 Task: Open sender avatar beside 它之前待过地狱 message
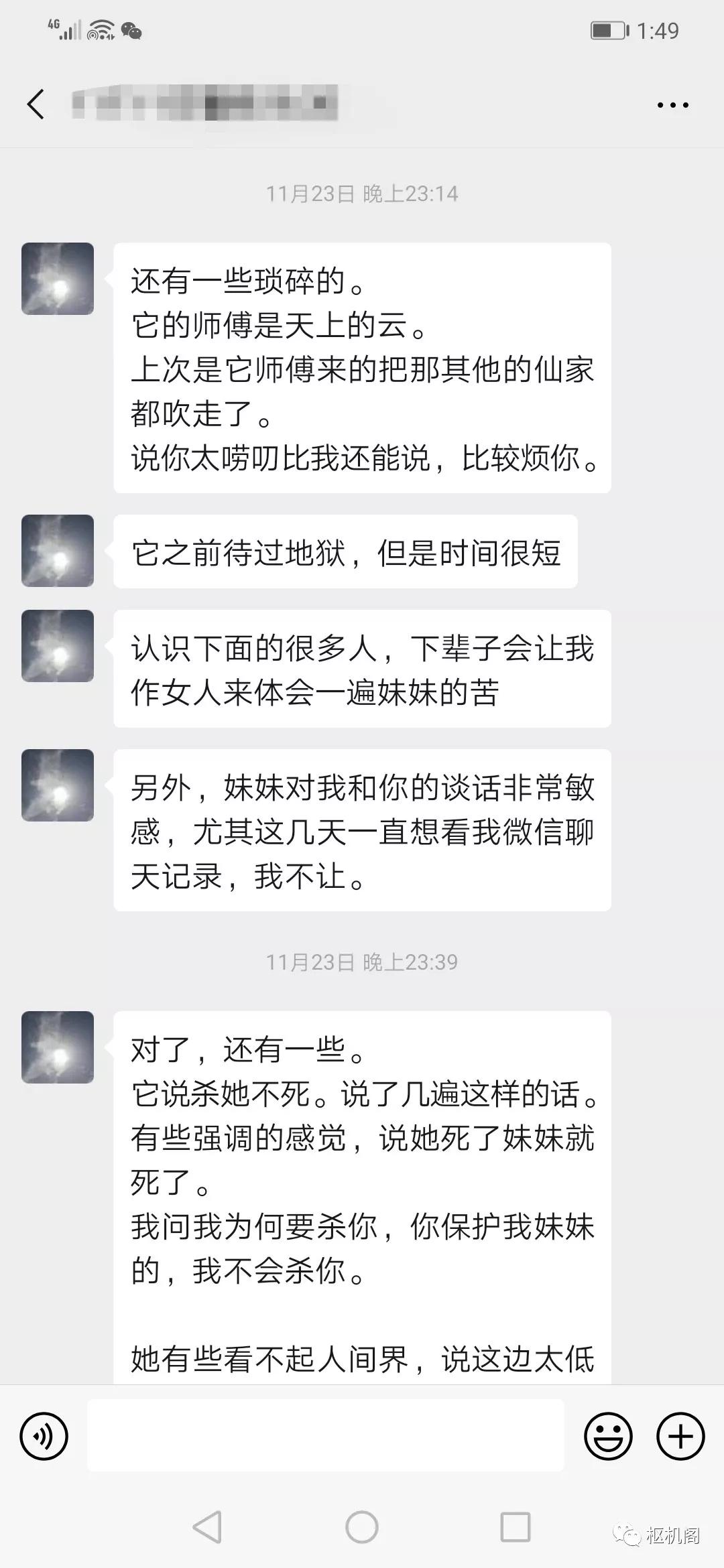(x=58, y=551)
